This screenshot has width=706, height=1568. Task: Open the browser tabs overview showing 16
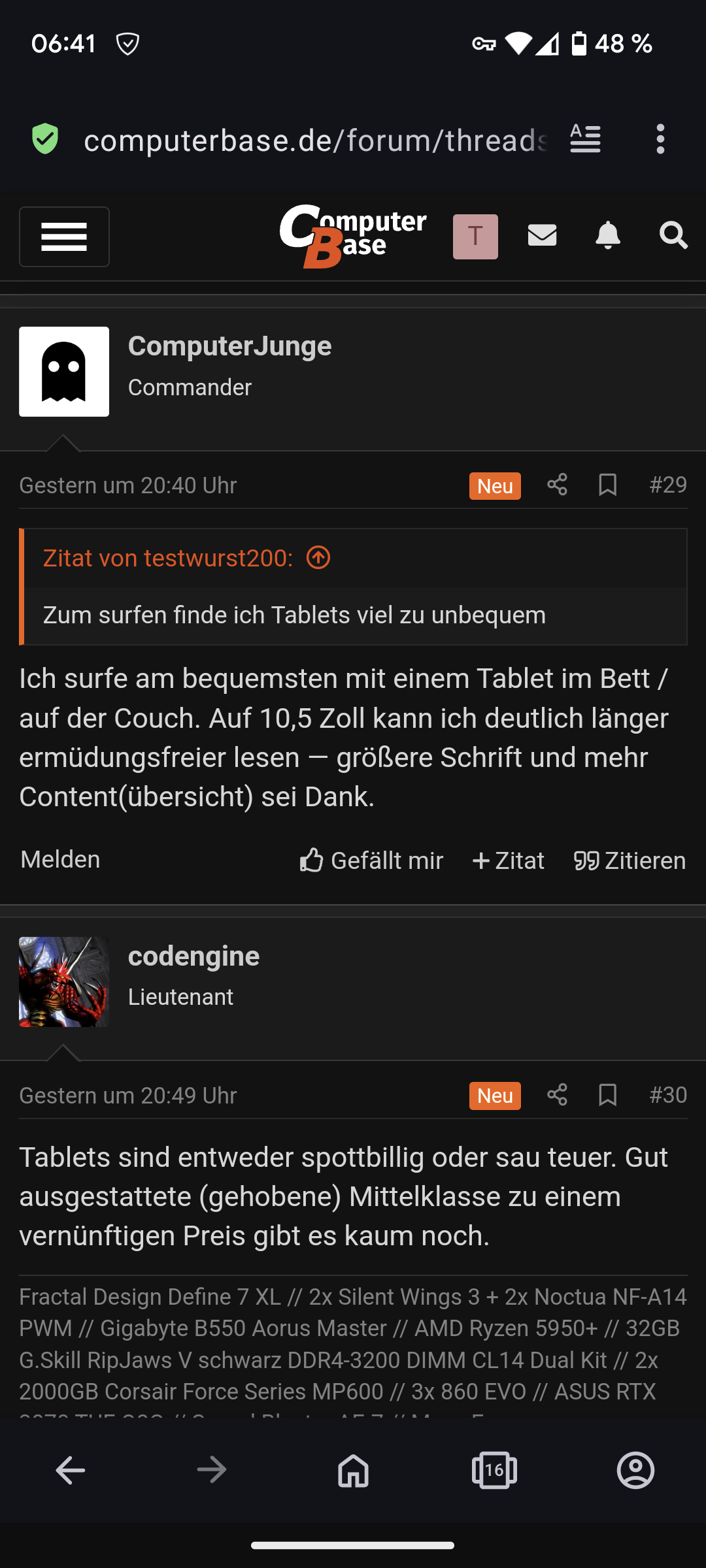[494, 1471]
